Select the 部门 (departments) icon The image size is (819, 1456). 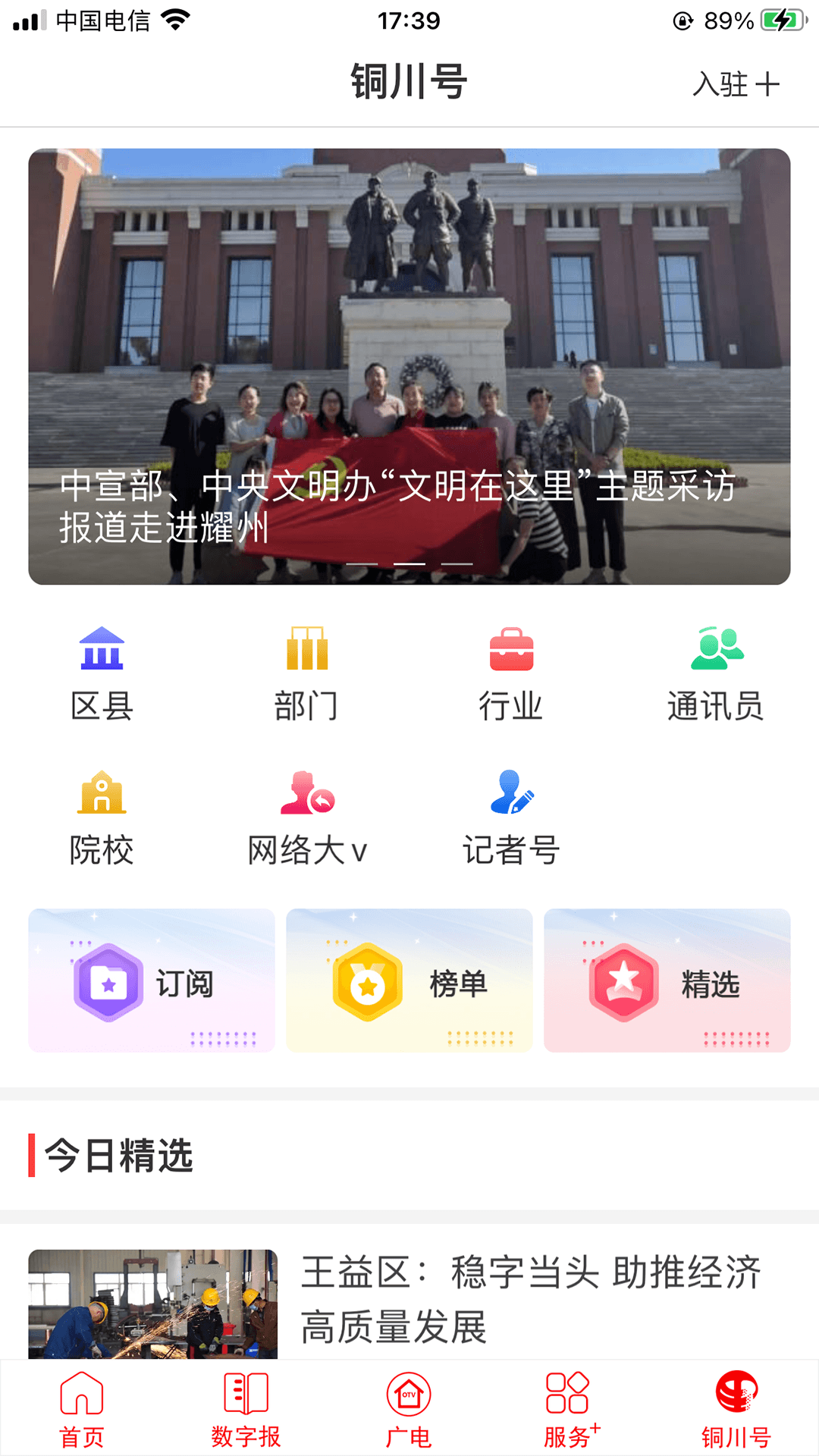[306, 671]
